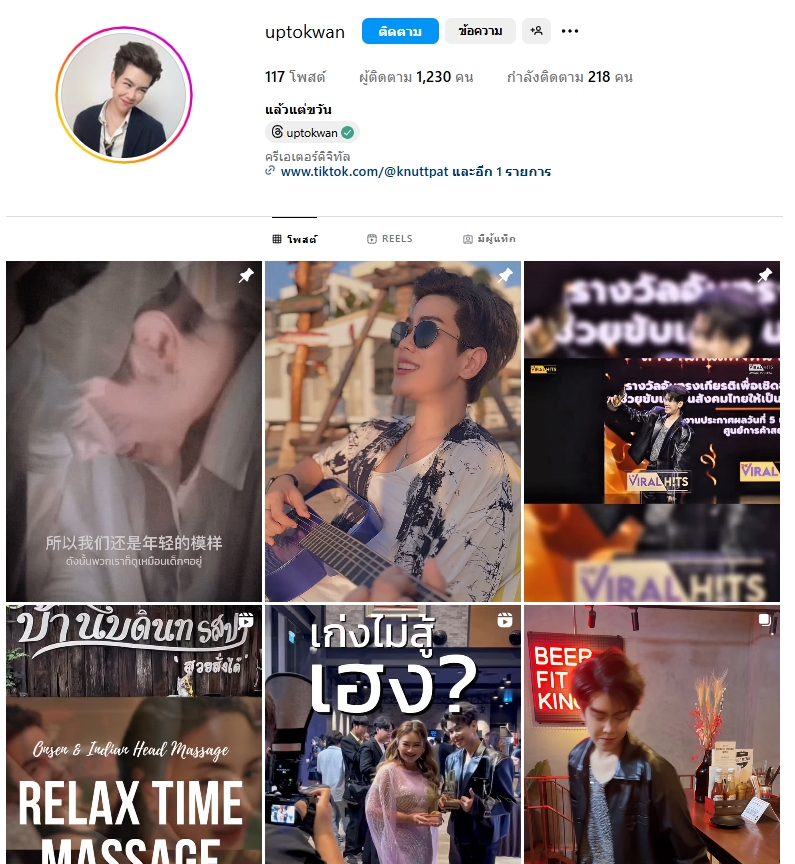Open the three-dot options menu
Screen dimensions: 795x864
570,31
